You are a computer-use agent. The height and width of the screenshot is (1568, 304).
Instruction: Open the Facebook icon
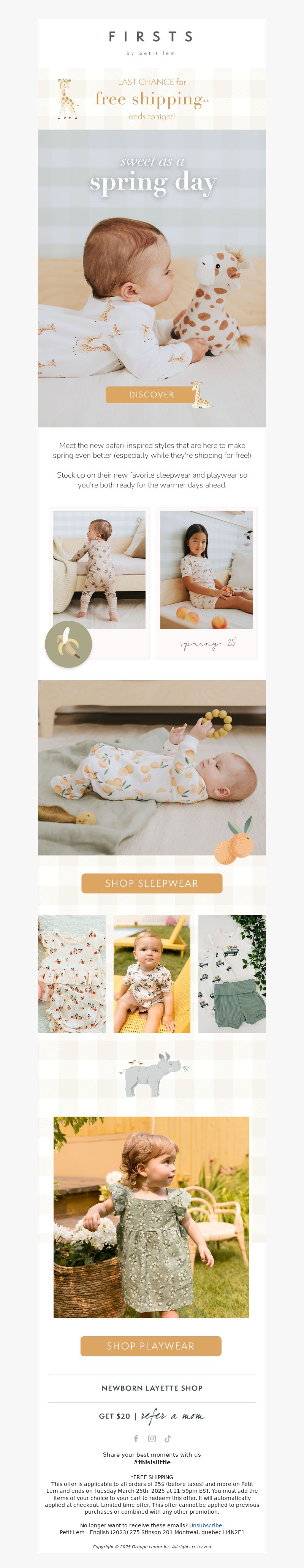136,1438
